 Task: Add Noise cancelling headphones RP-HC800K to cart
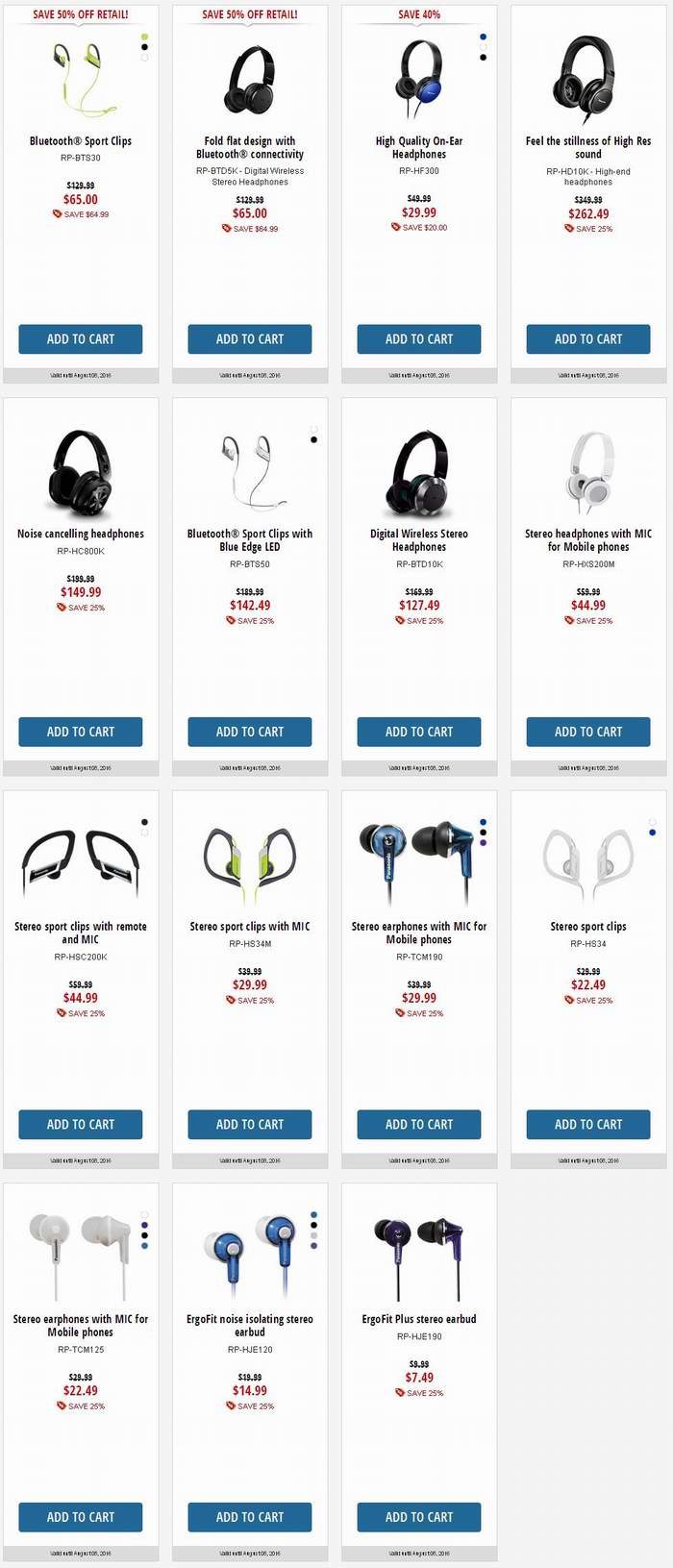pyautogui.click(x=81, y=732)
